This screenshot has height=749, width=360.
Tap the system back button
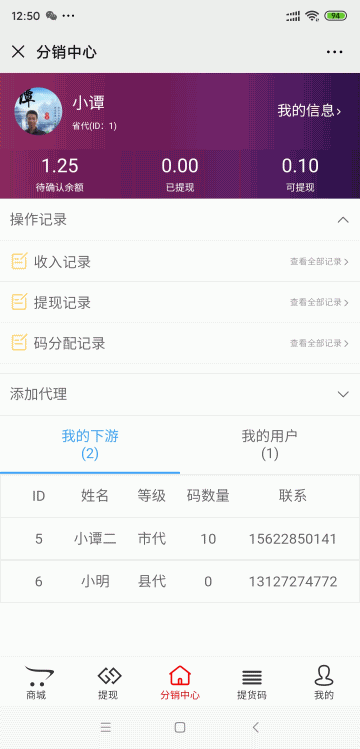[255, 727]
